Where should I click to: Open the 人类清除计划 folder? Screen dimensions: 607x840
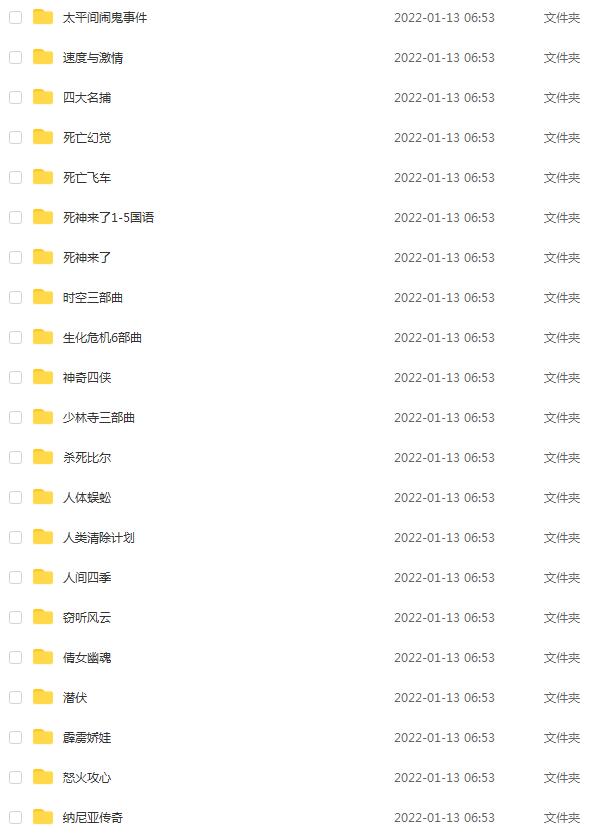98,537
